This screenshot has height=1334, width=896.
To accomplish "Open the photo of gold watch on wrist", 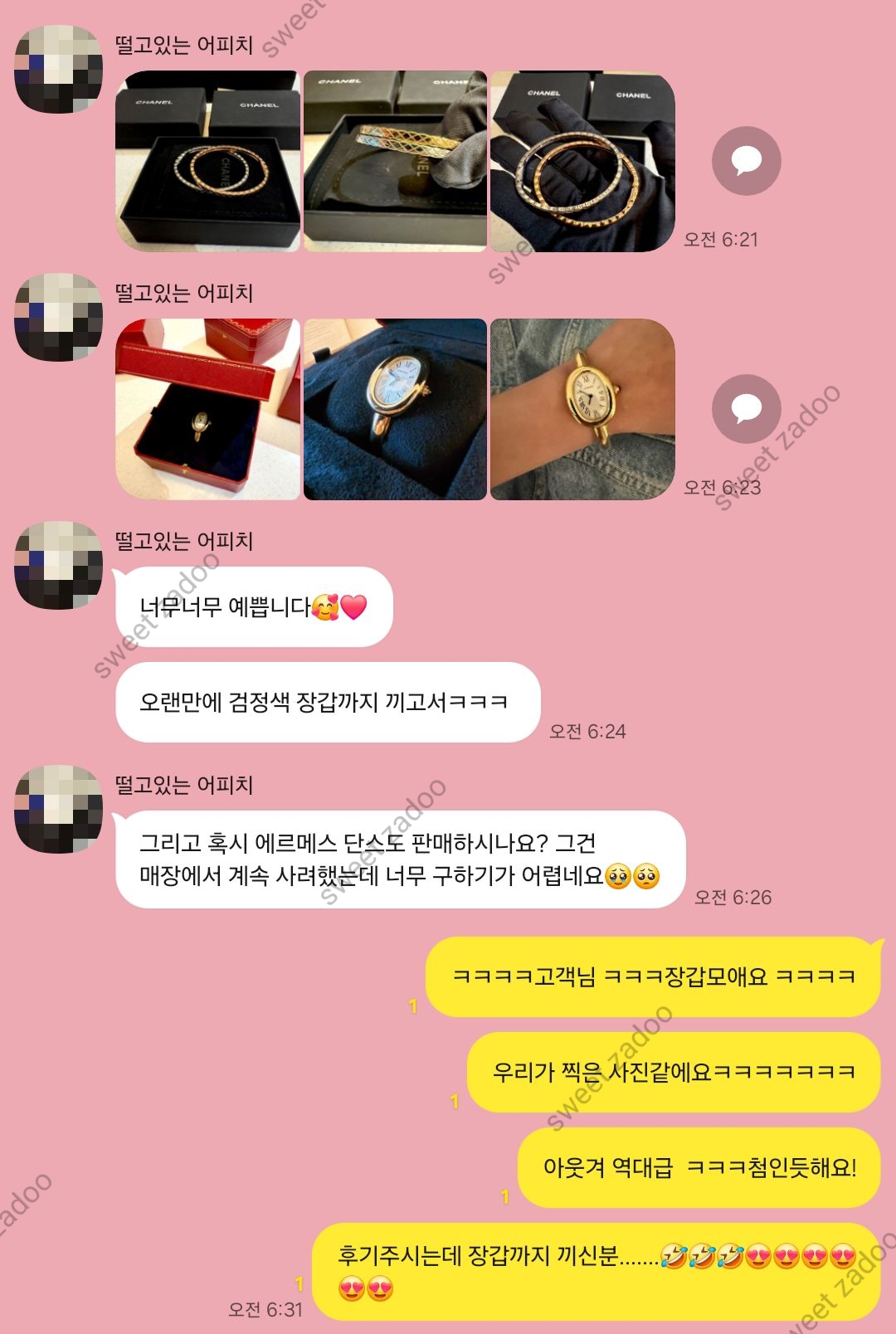I will coord(582,409).
